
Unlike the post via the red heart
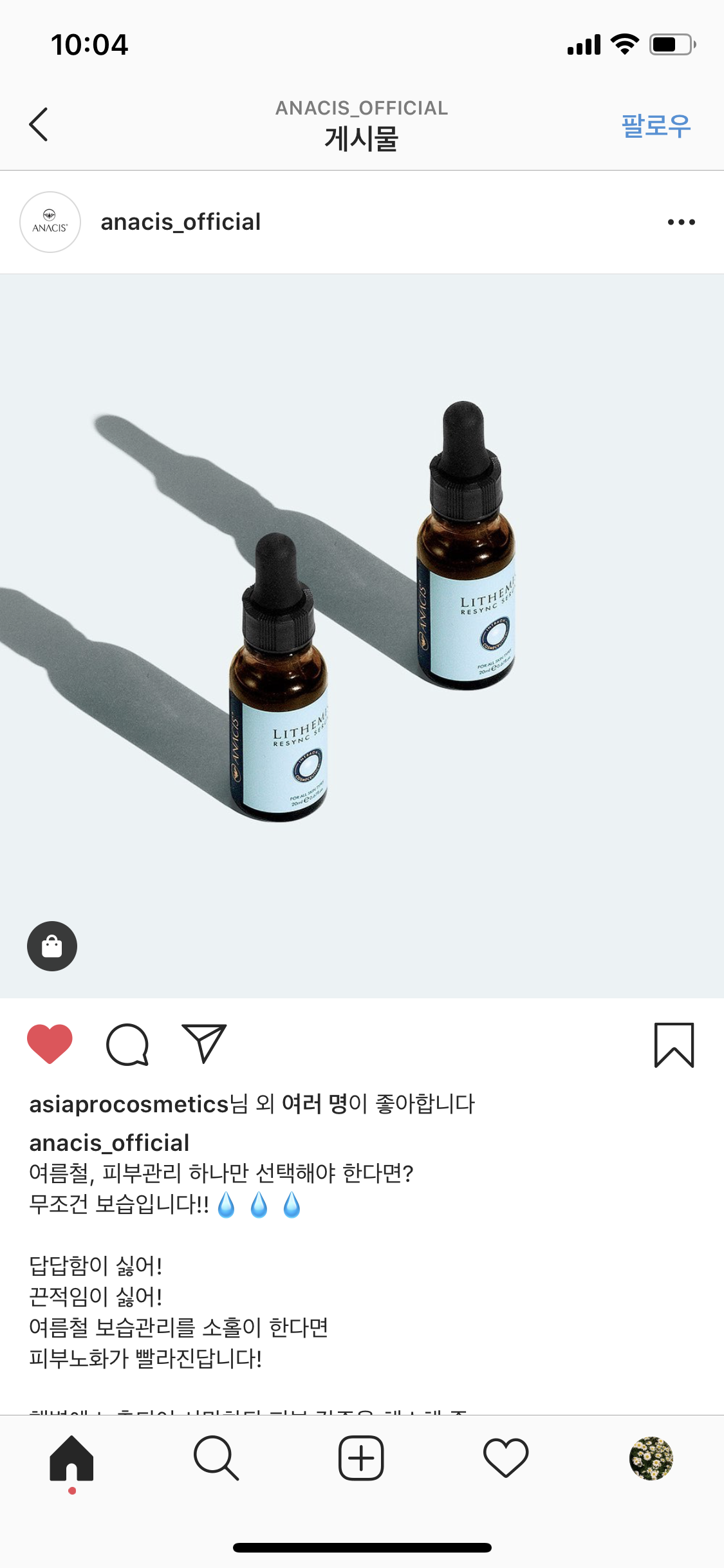click(x=50, y=1043)
